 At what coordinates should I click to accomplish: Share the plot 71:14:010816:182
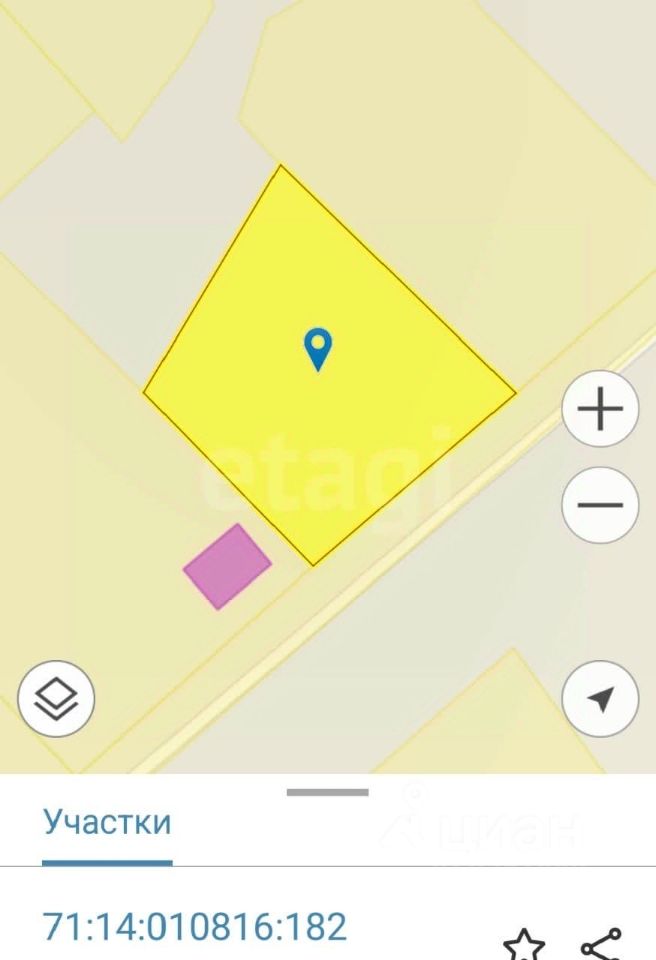600,945
